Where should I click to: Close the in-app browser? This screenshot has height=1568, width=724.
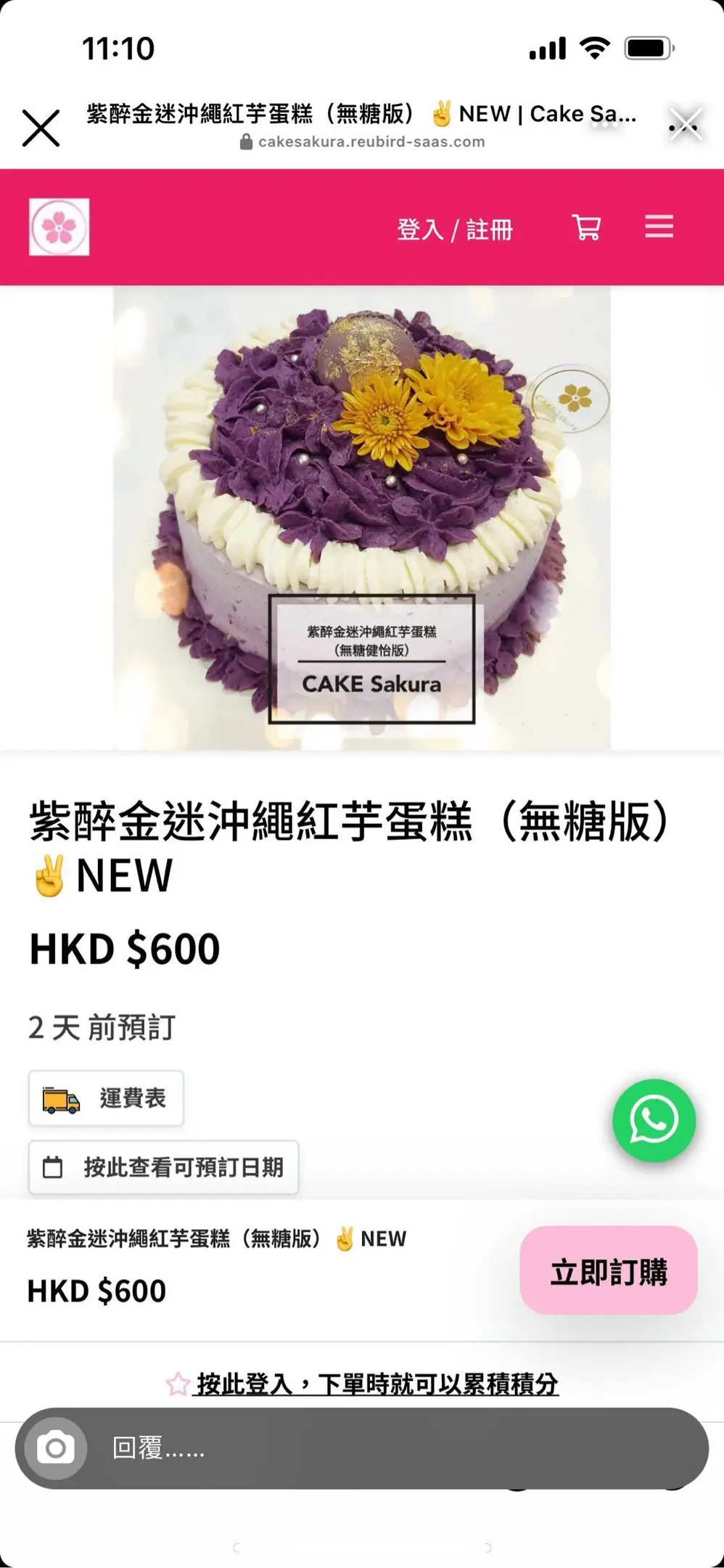(41, 128)
